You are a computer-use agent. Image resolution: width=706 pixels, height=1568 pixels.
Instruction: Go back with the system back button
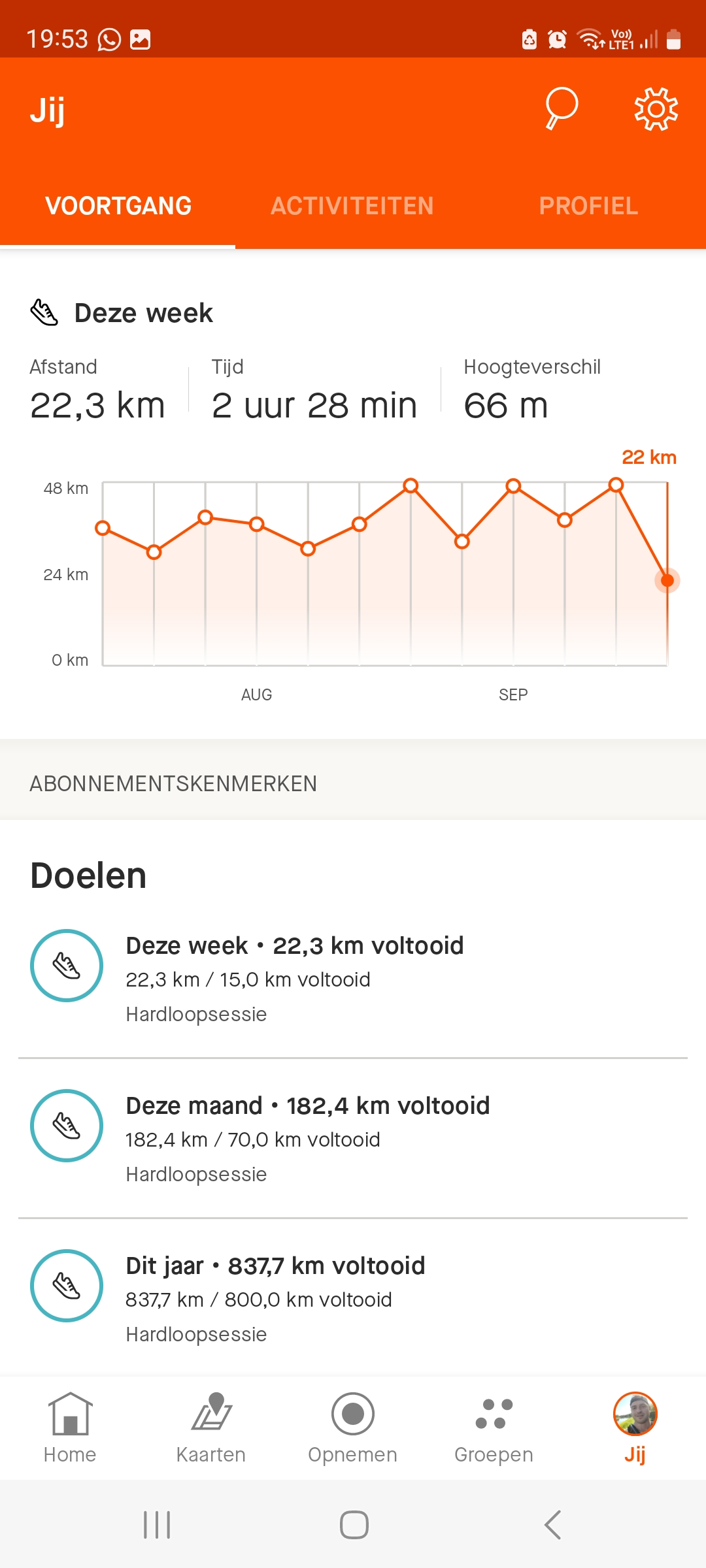(x=552, y=1525)
